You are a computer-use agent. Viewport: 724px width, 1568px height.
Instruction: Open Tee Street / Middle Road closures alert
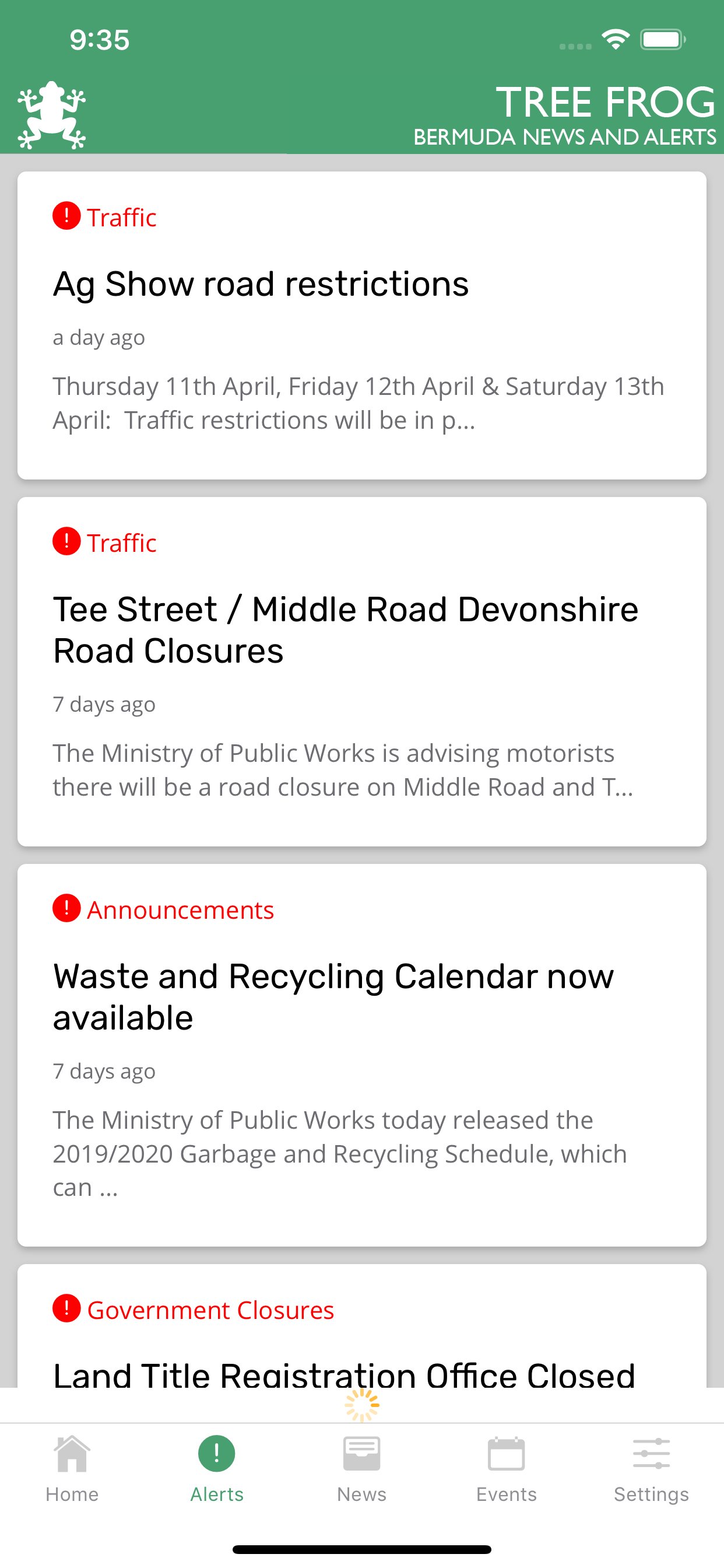point(362,671)
